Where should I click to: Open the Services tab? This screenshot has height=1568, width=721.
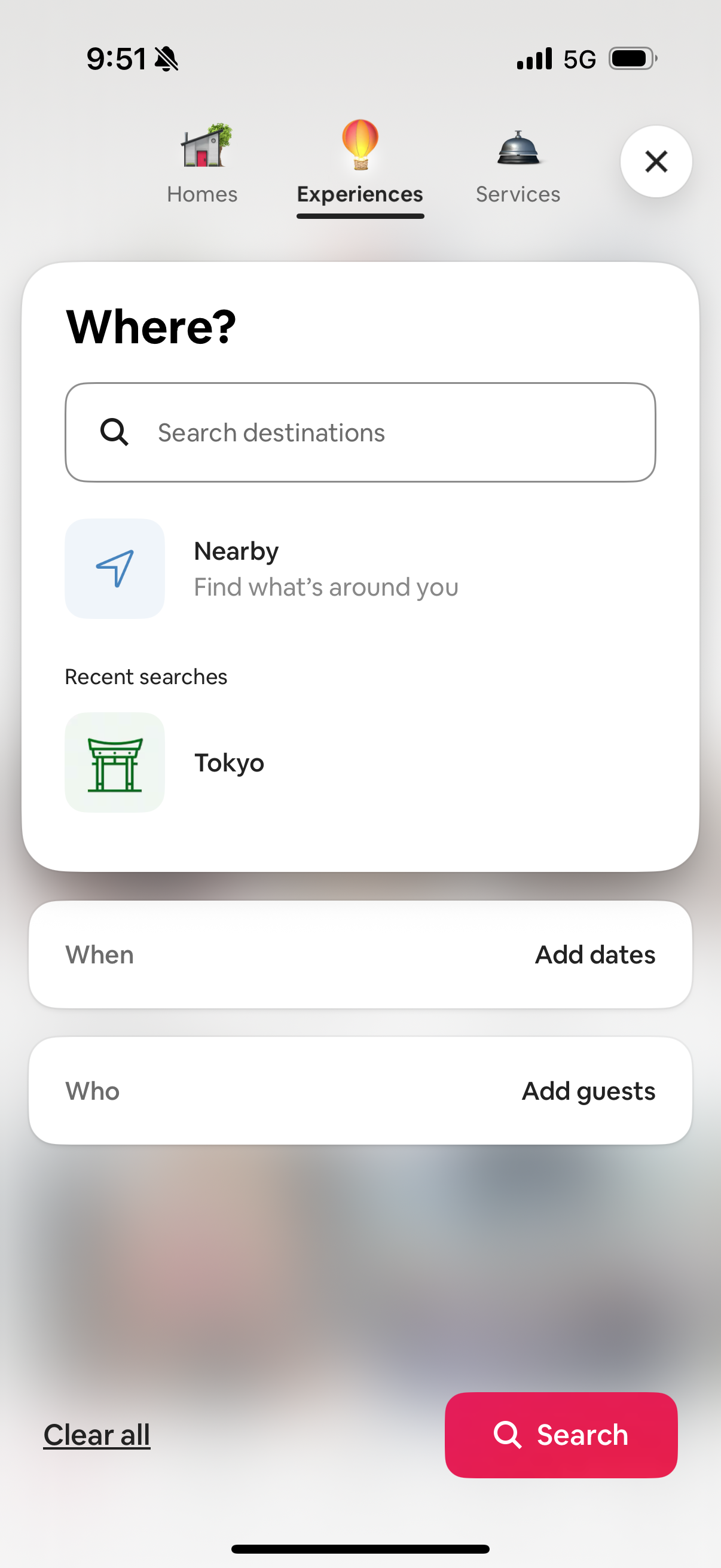point(517,194)
